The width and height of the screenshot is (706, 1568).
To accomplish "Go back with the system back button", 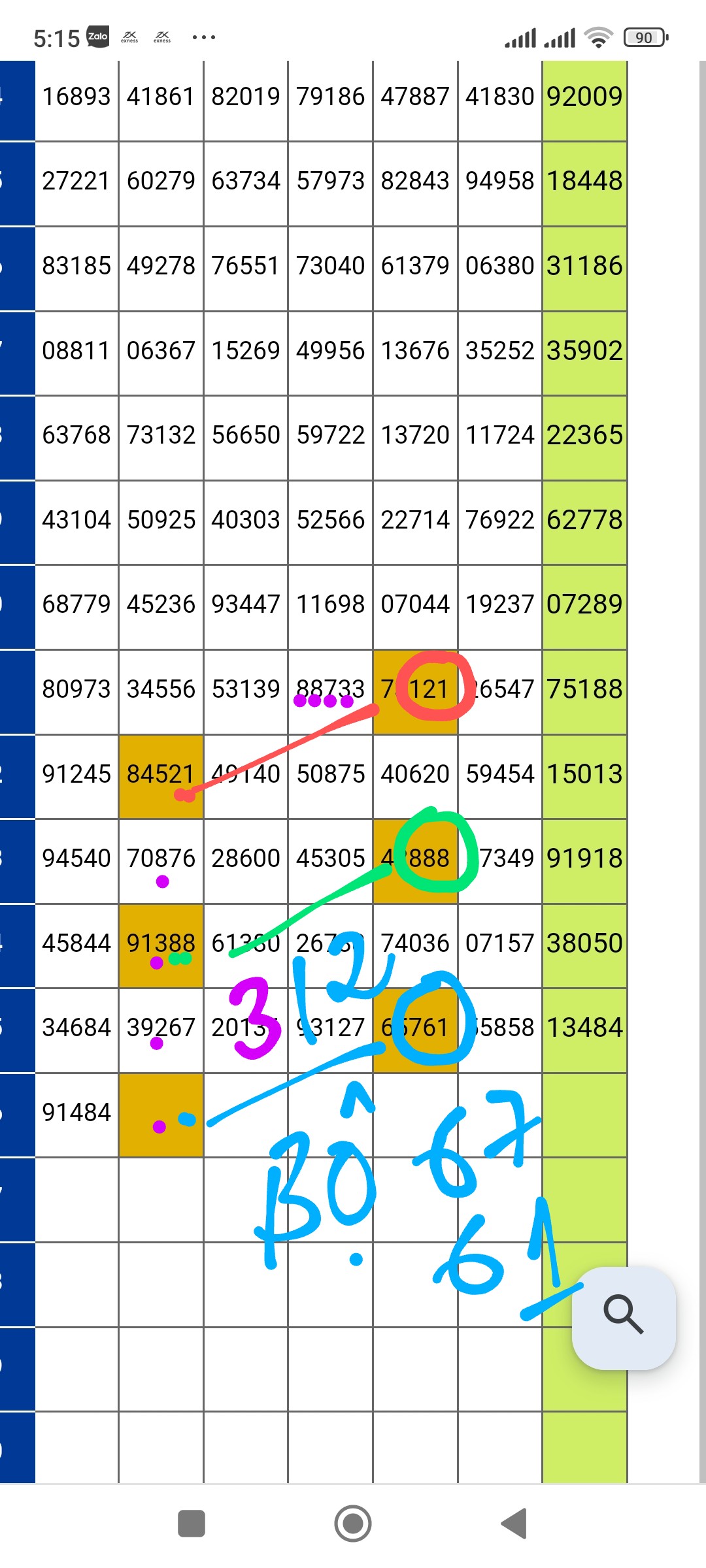I will click(x=514, y=1524).
